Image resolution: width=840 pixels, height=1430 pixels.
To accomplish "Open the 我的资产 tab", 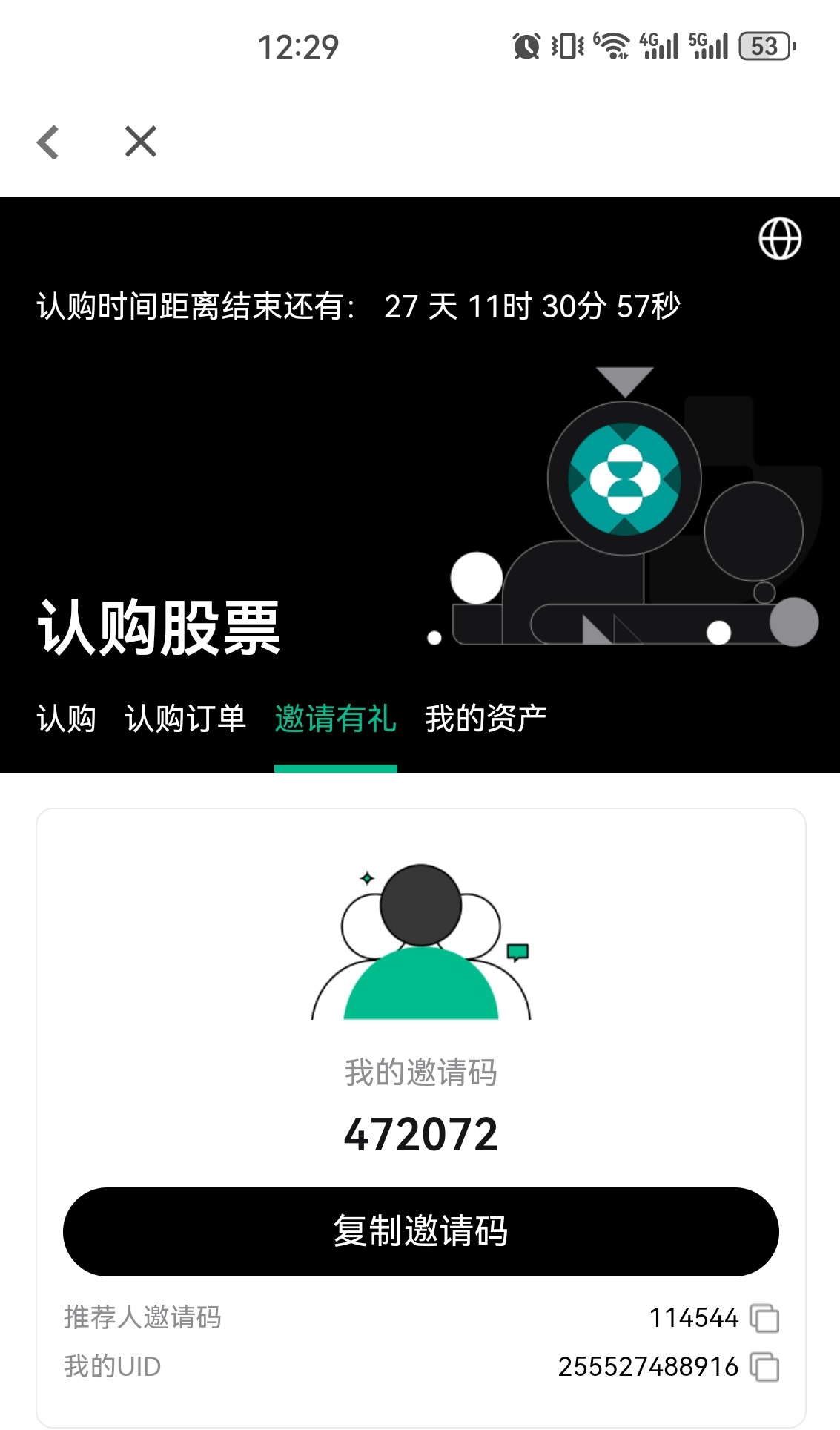I will click(x=486, y=719).
